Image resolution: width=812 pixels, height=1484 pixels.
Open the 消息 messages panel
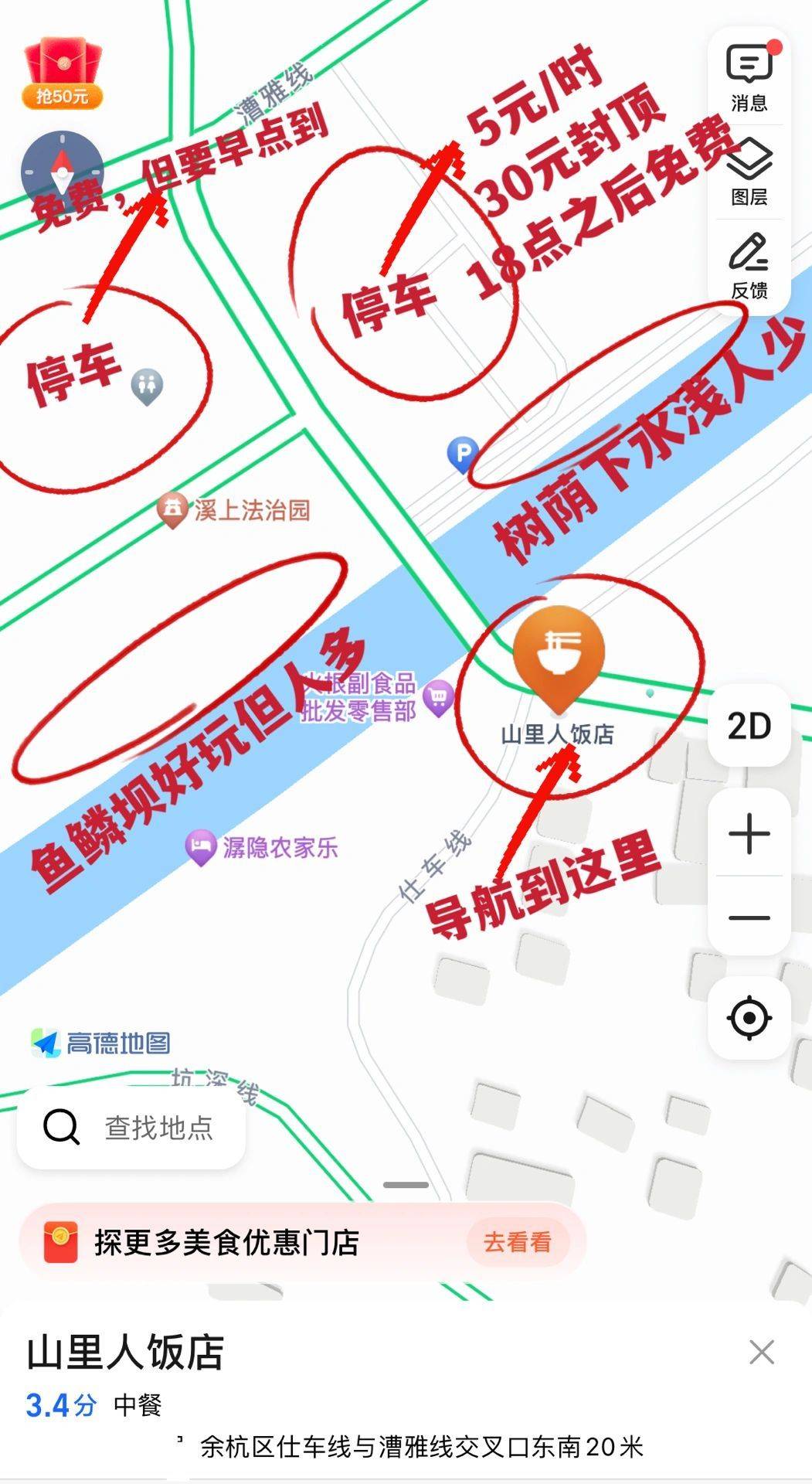pos(749,77)
